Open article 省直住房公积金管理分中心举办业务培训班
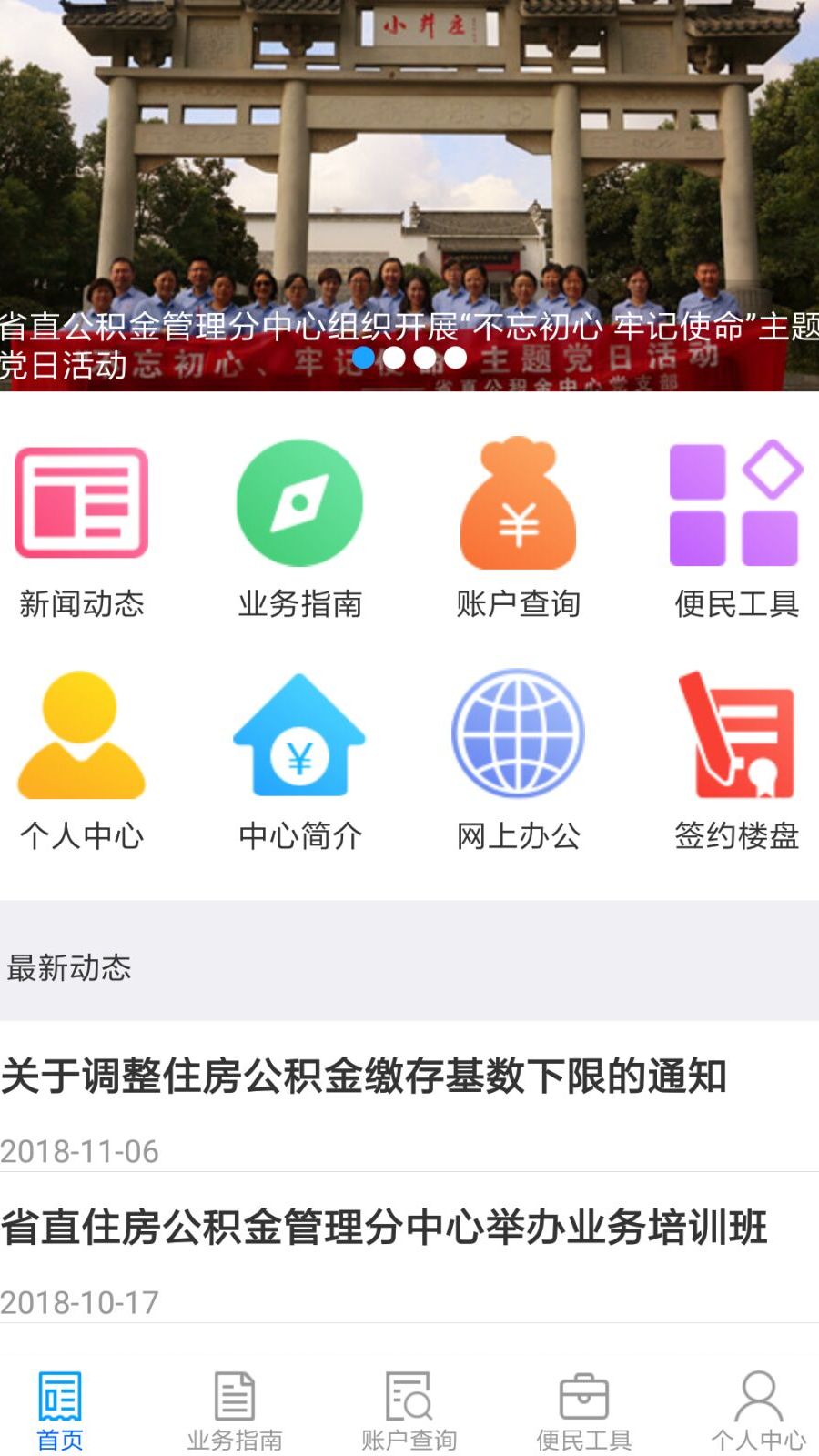 [384, 1228]
